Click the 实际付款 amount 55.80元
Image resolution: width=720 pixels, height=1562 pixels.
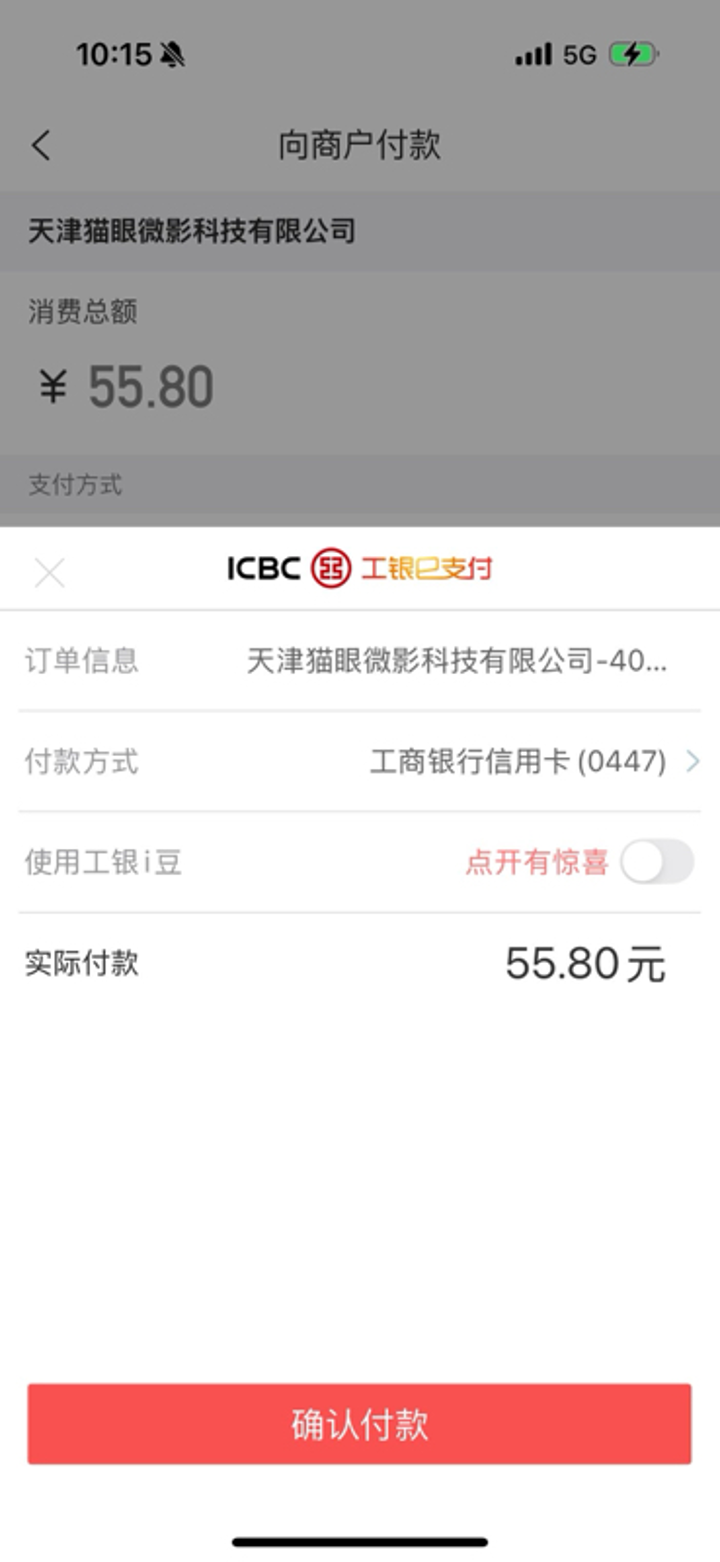click(x=585, y=963)
